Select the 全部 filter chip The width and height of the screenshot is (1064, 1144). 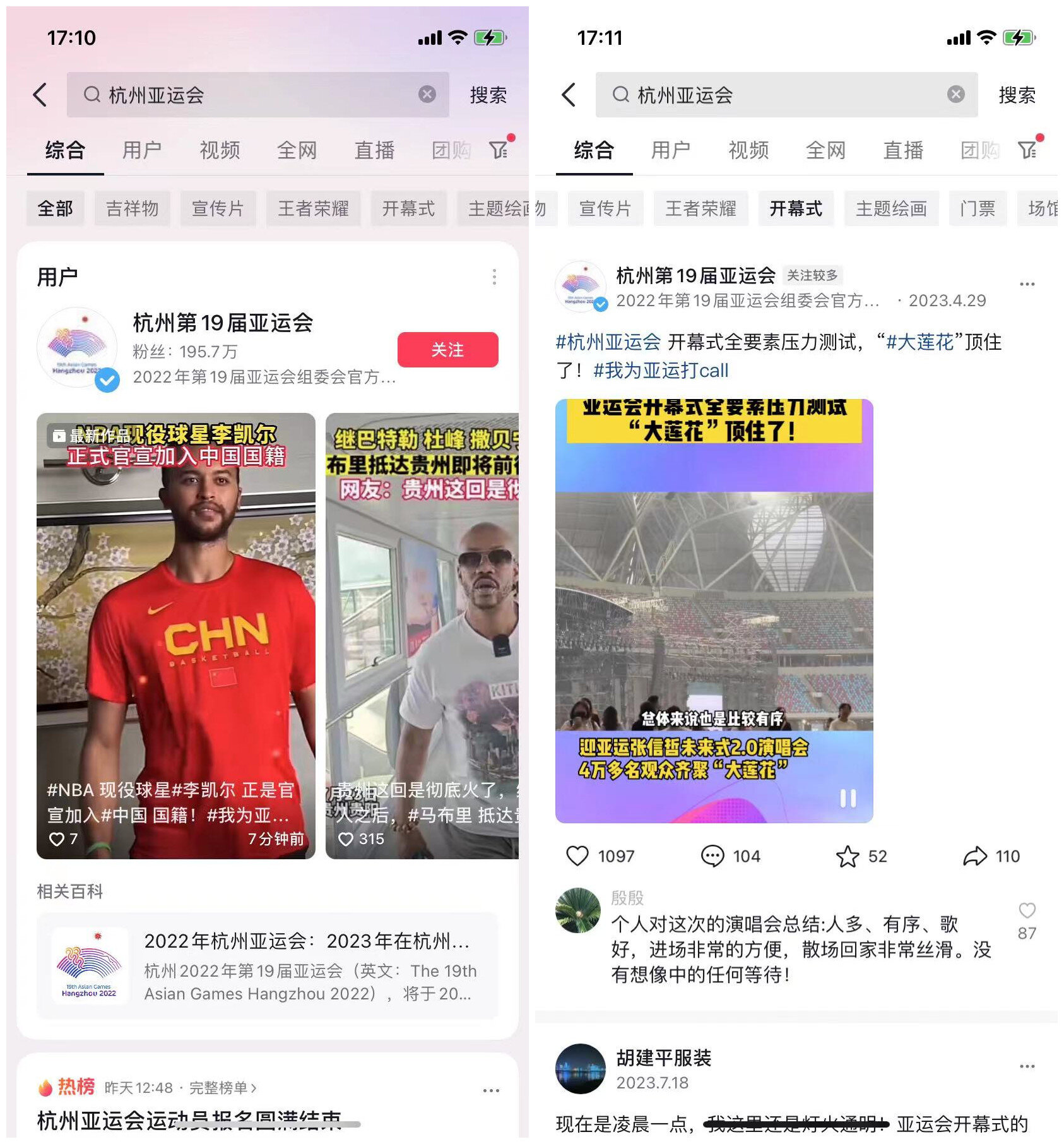pyautogui.click(x=56, y=208)
